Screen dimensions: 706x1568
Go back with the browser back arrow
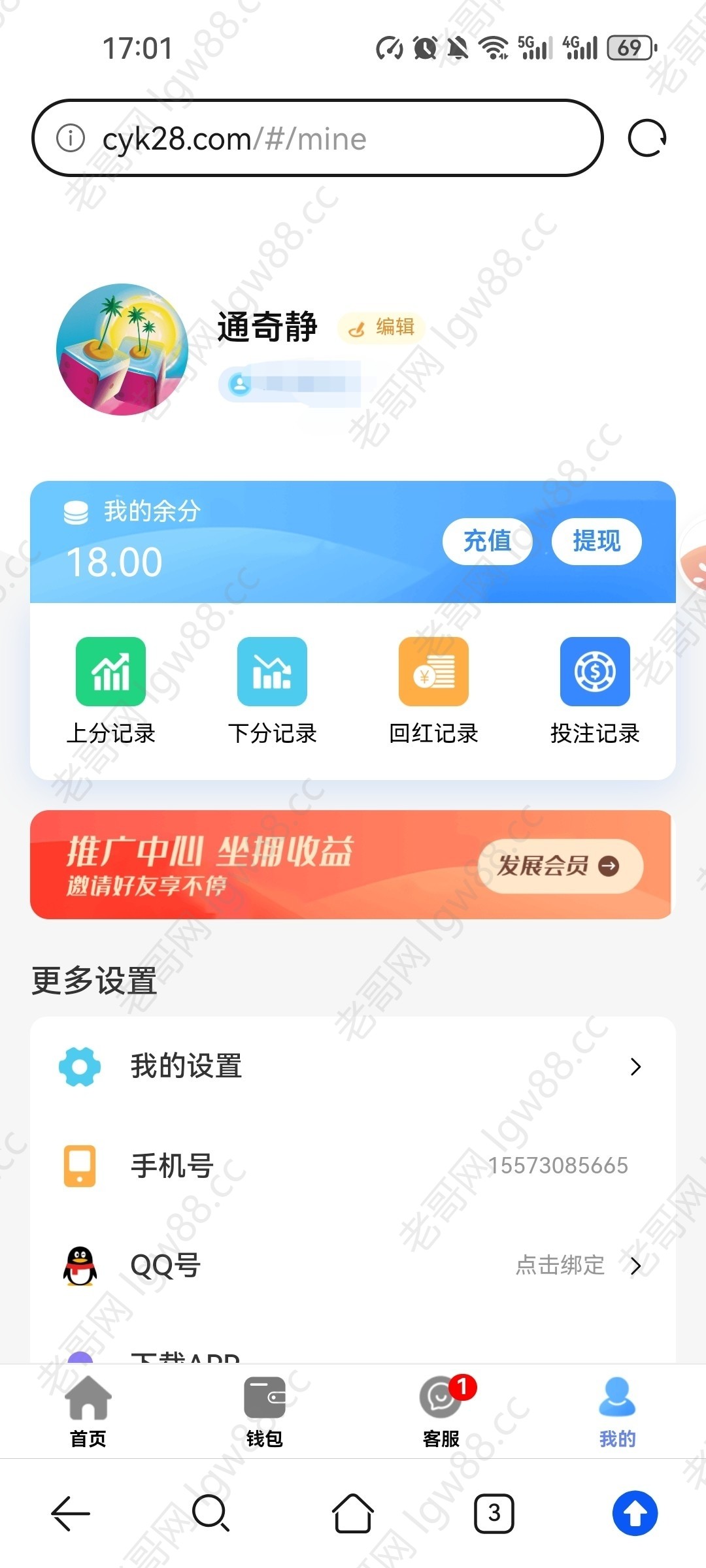click(71, 1513)
